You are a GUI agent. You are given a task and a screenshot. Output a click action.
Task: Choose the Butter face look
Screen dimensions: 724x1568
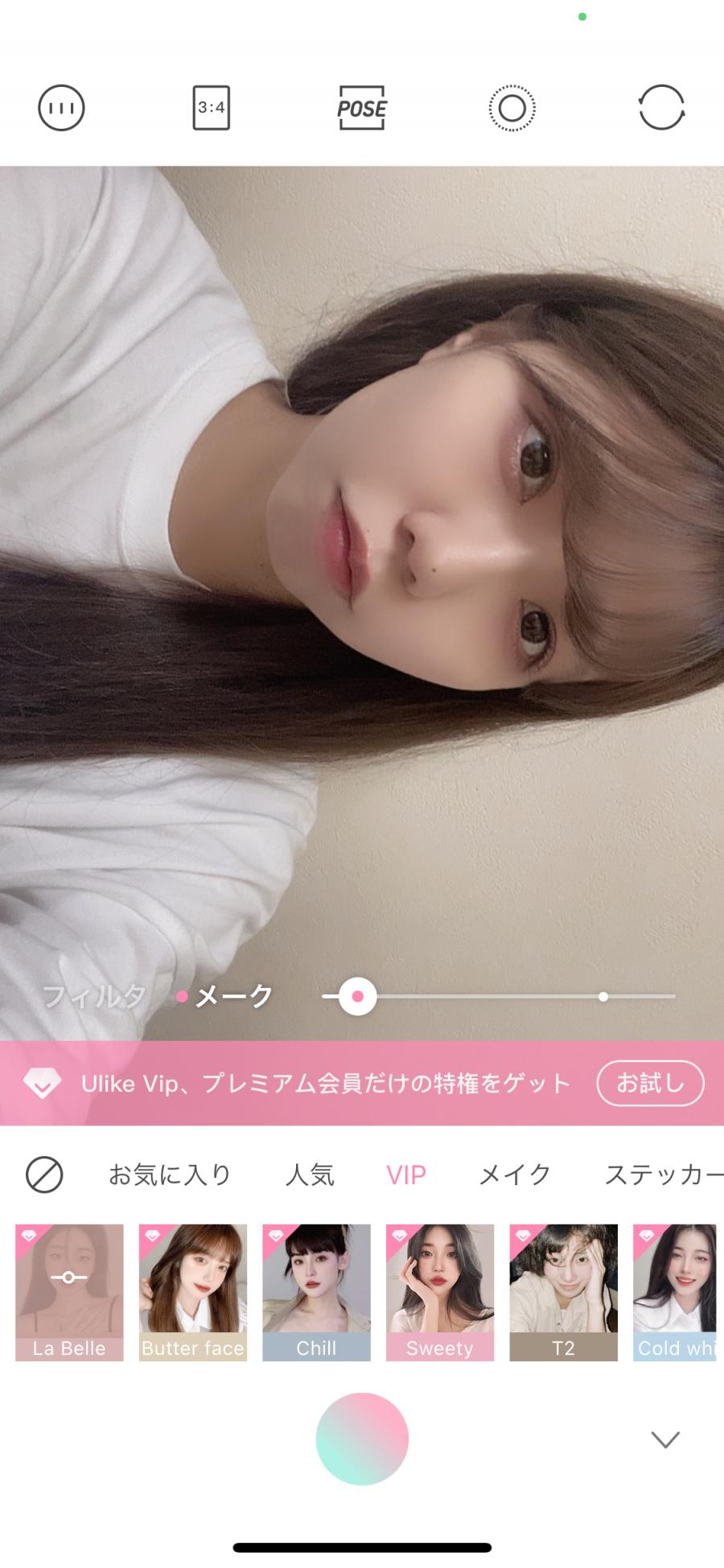click(x=193, y=1292)
